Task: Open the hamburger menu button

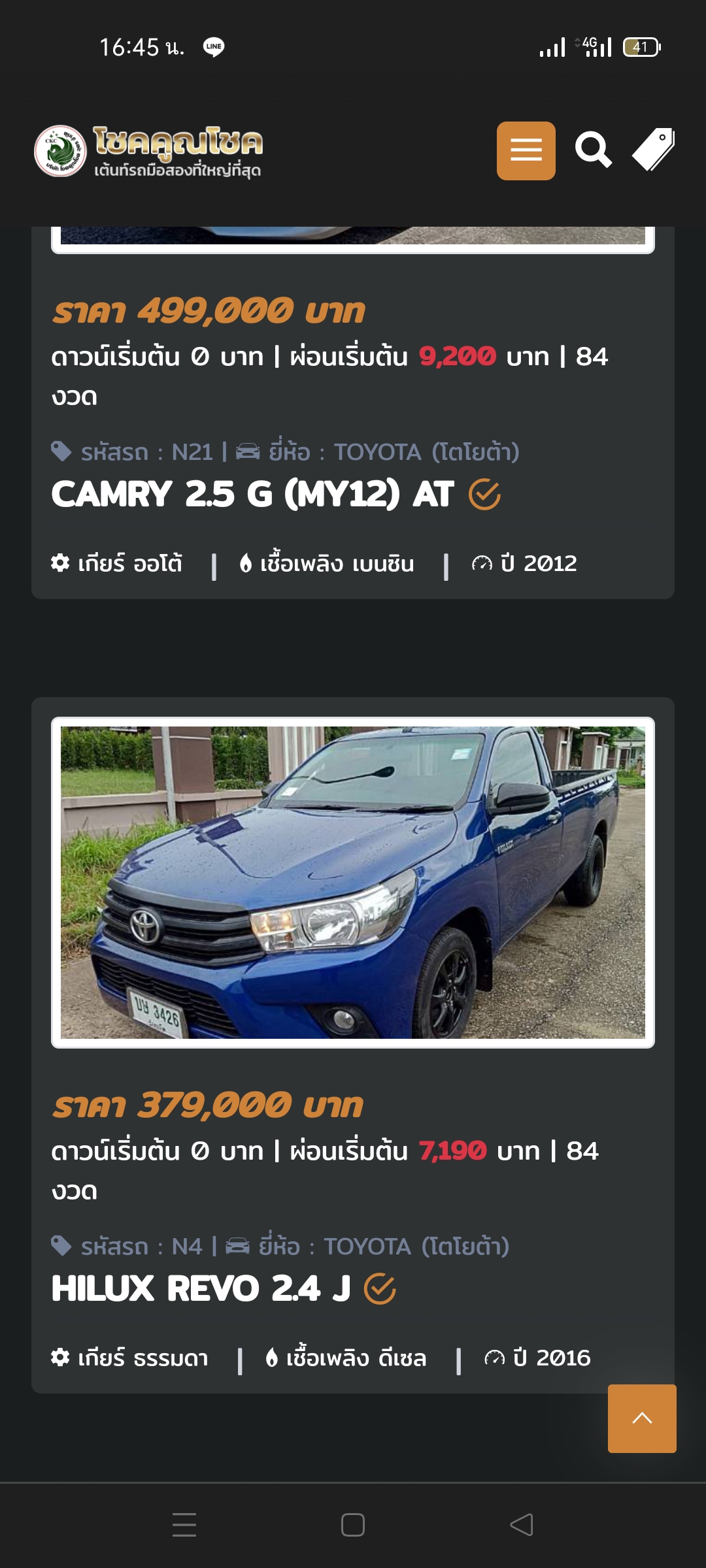Action: pos(526,151)
